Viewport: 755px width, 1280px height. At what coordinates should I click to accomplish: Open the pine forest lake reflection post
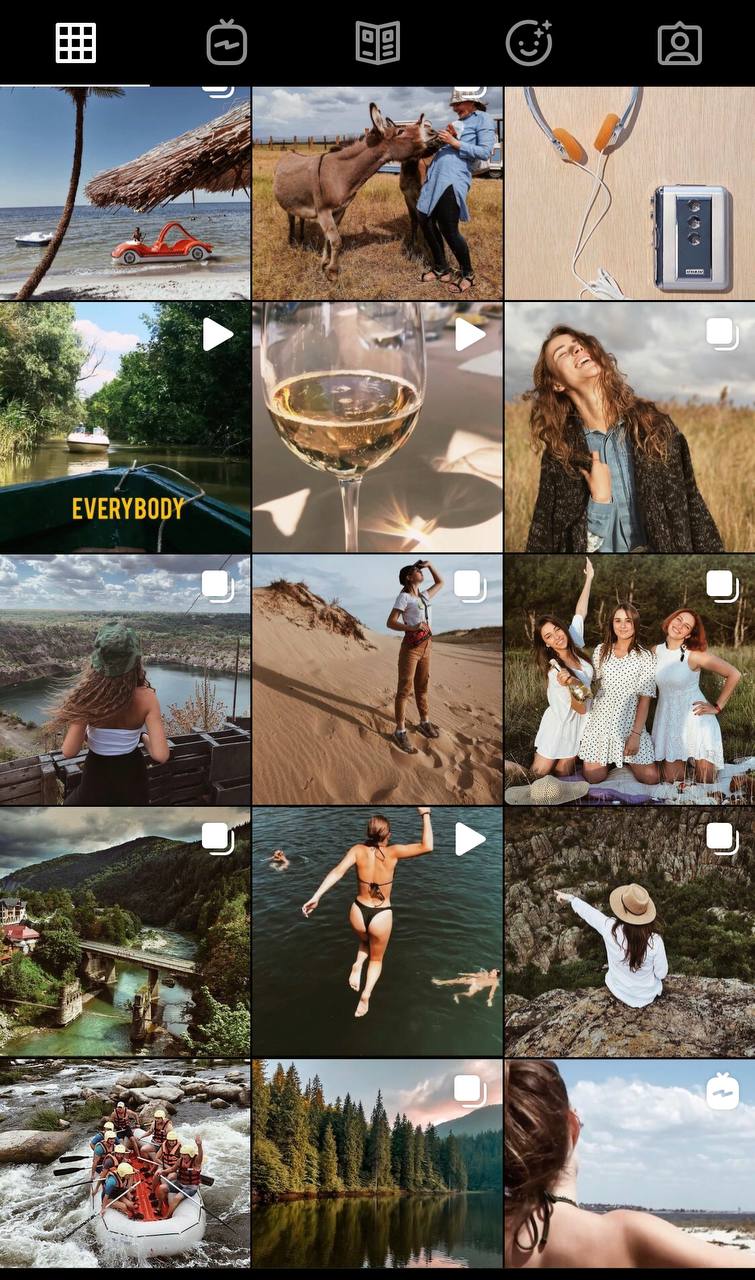point(377,1165)
